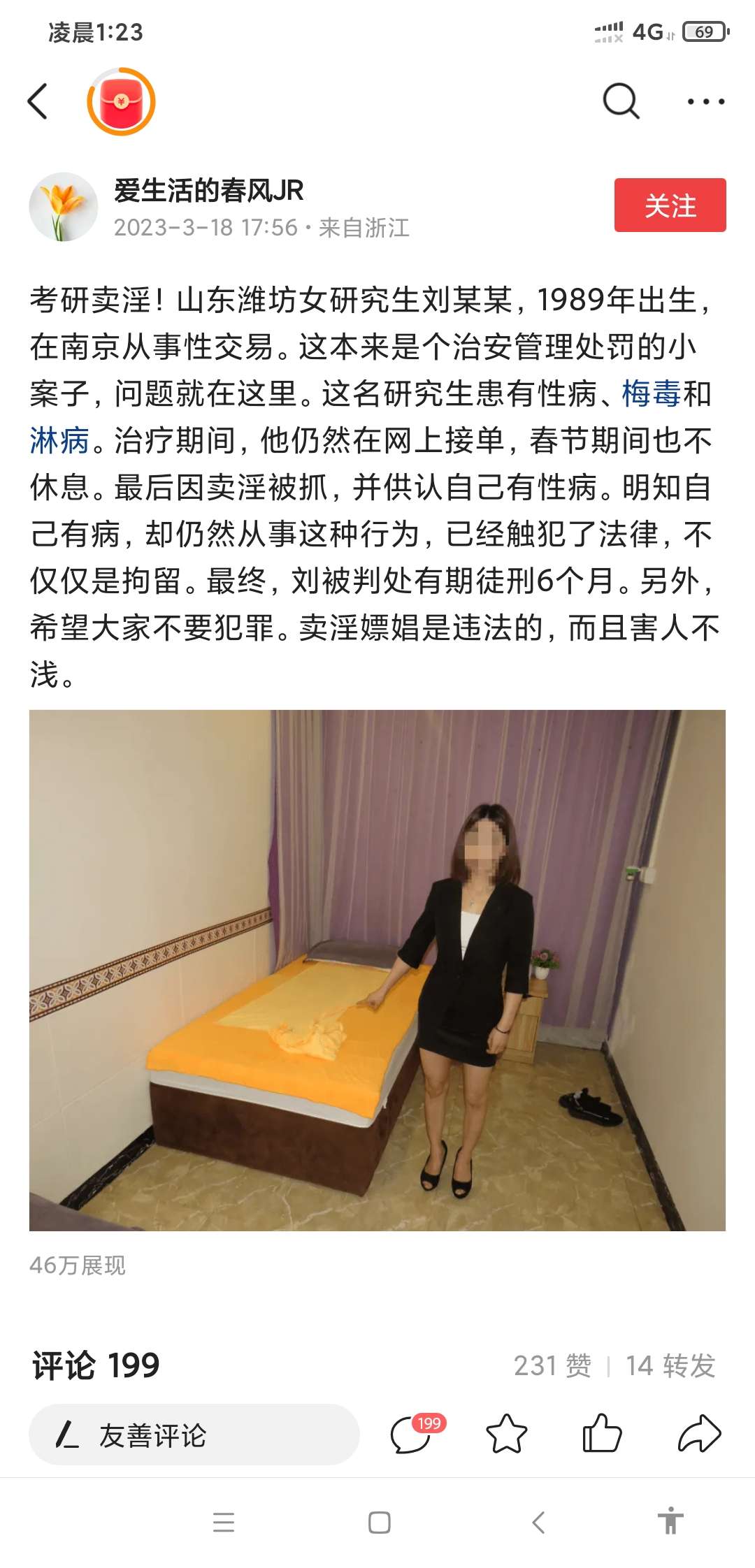Screen dimensions: 755x1568
Task: Tap the system home button
Action: tap(379, 1522)
